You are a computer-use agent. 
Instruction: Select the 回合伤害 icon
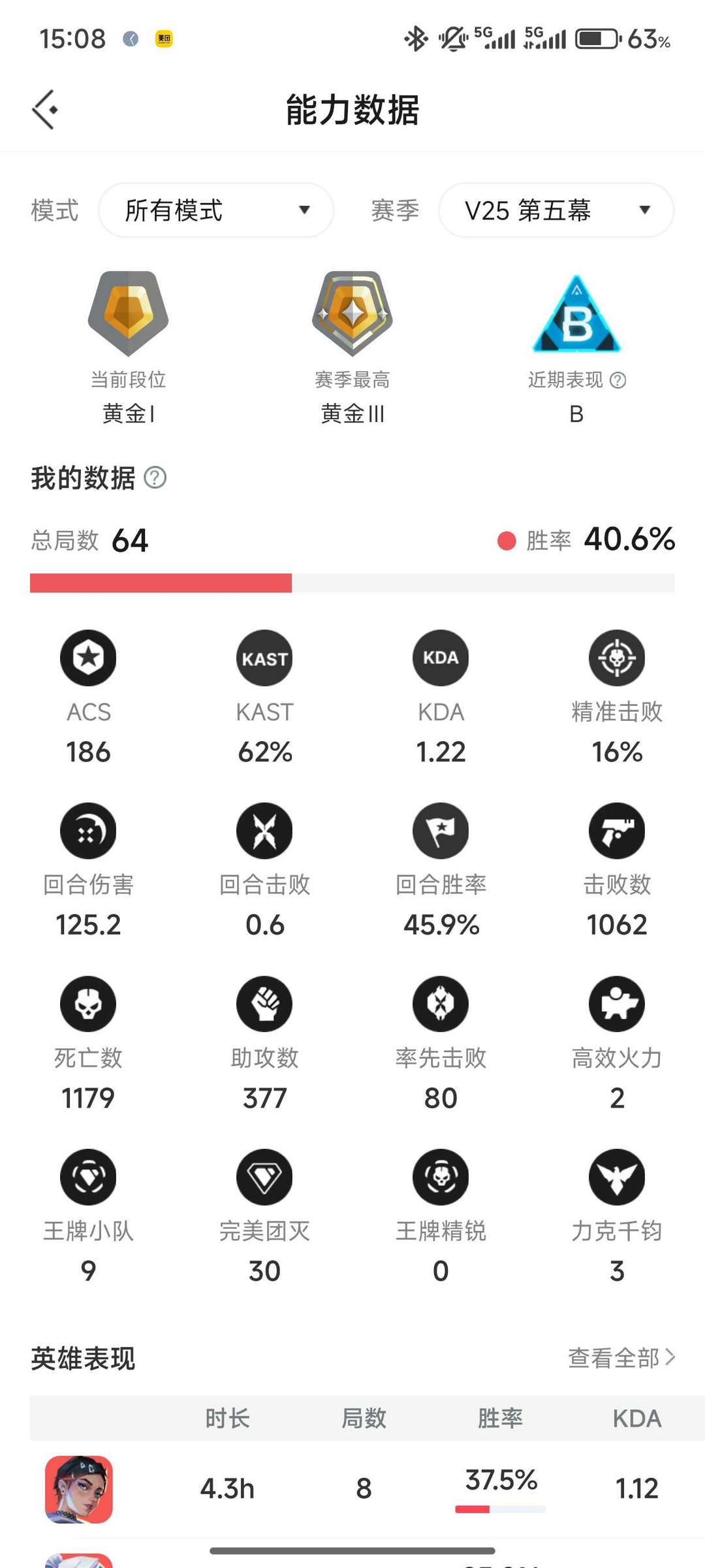[88, 831]
